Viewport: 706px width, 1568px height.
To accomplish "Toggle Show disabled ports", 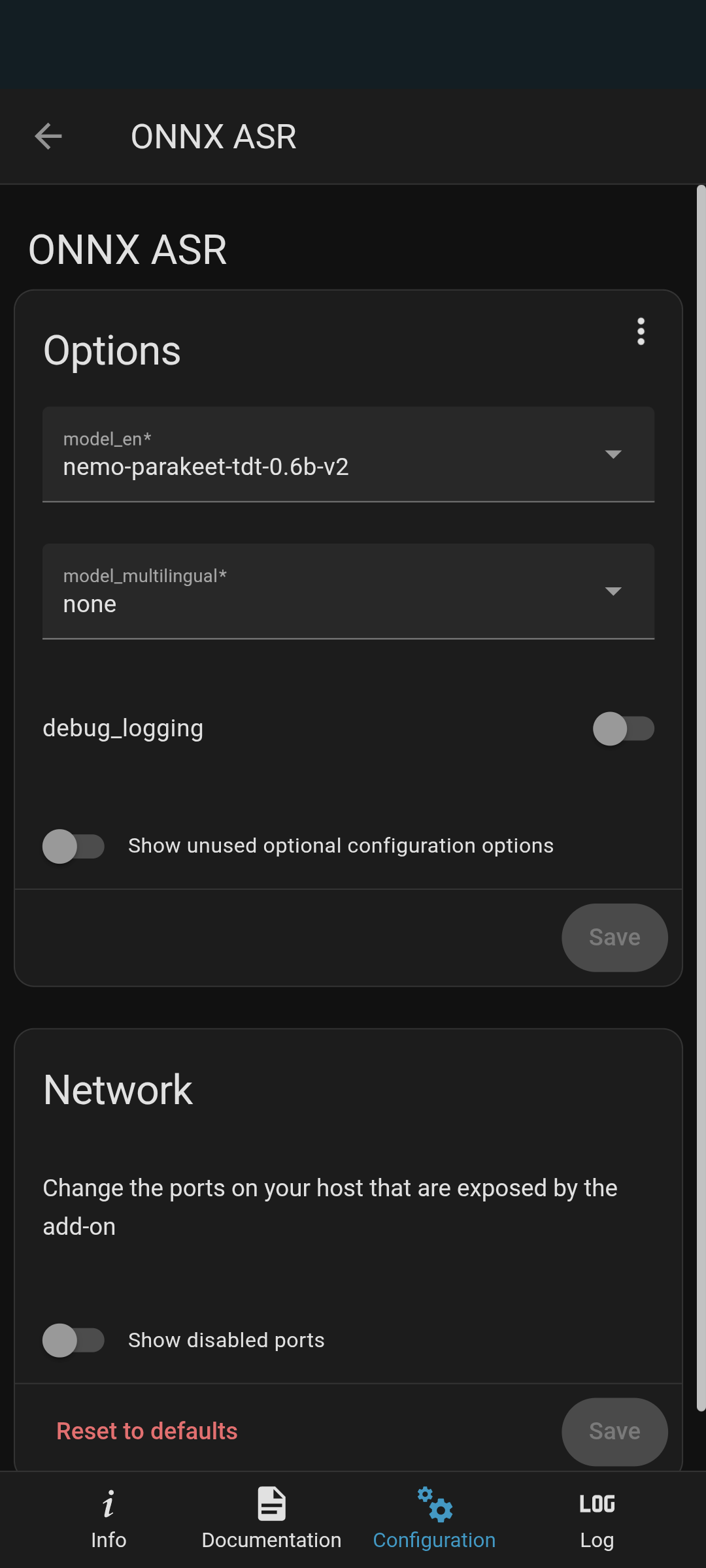I will [x=73, y=1340].
